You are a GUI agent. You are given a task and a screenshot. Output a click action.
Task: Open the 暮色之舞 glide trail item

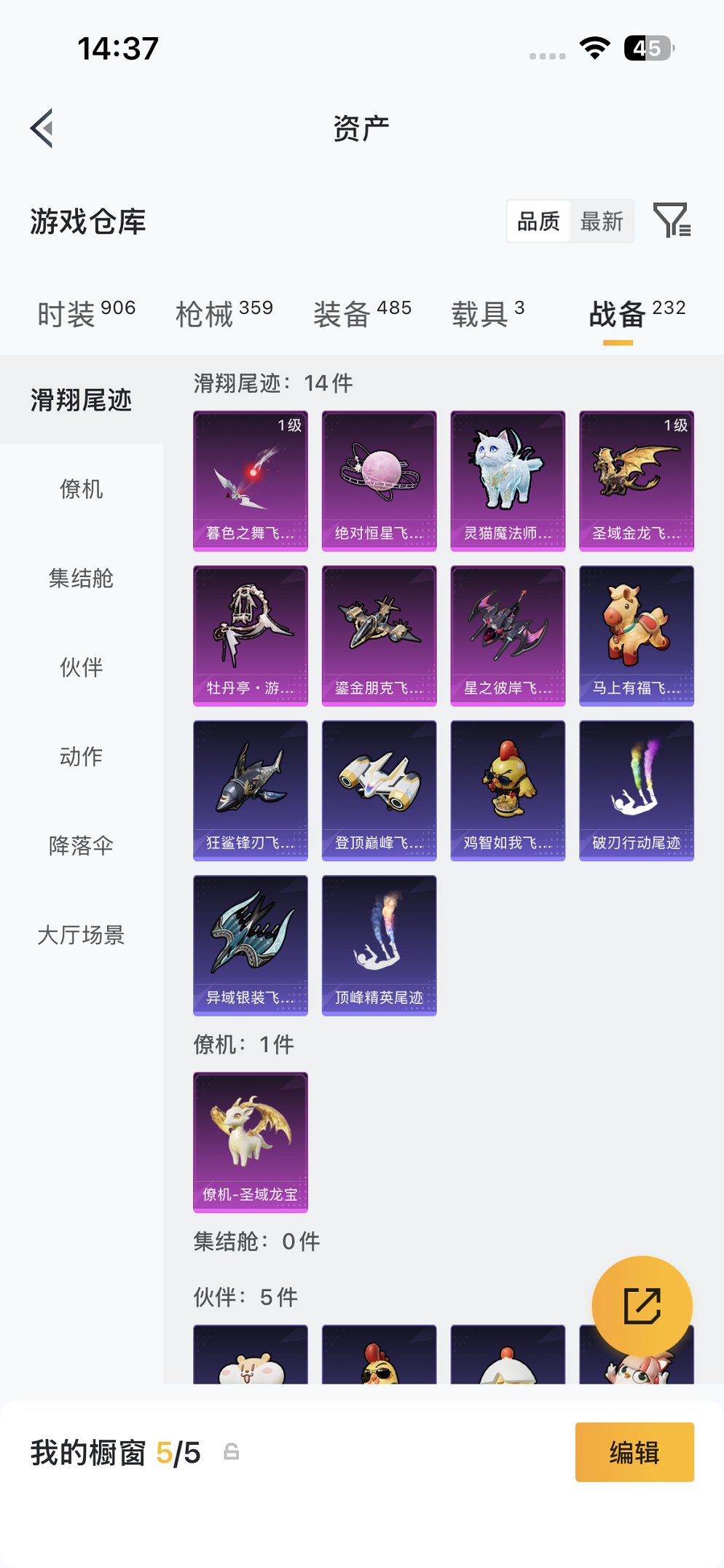click(x=251, y=481)
